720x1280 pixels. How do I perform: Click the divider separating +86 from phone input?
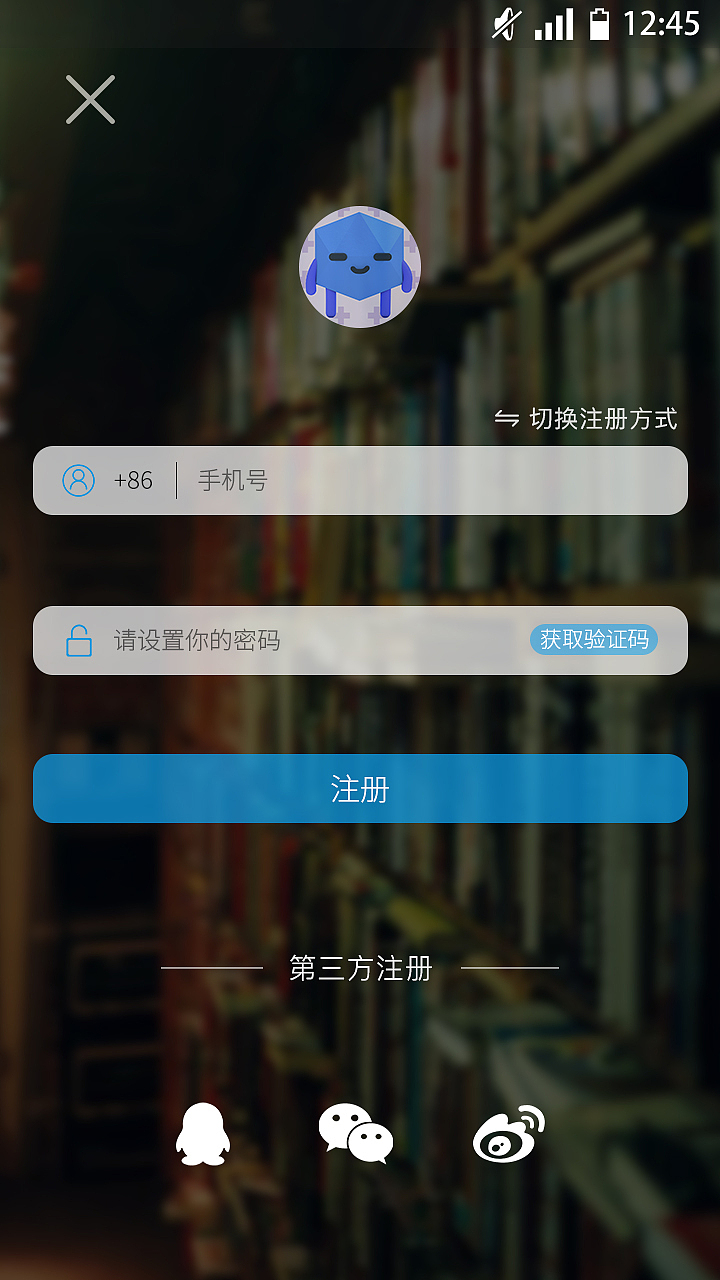click(x=176, y=481)
